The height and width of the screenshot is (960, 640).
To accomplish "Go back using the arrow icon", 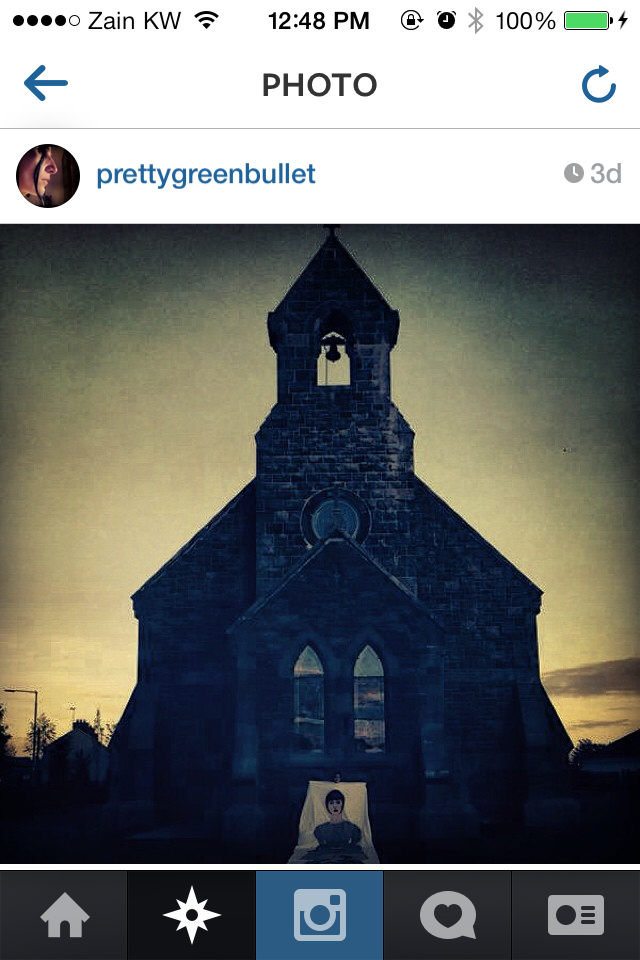I will click(x=46, y=84).
